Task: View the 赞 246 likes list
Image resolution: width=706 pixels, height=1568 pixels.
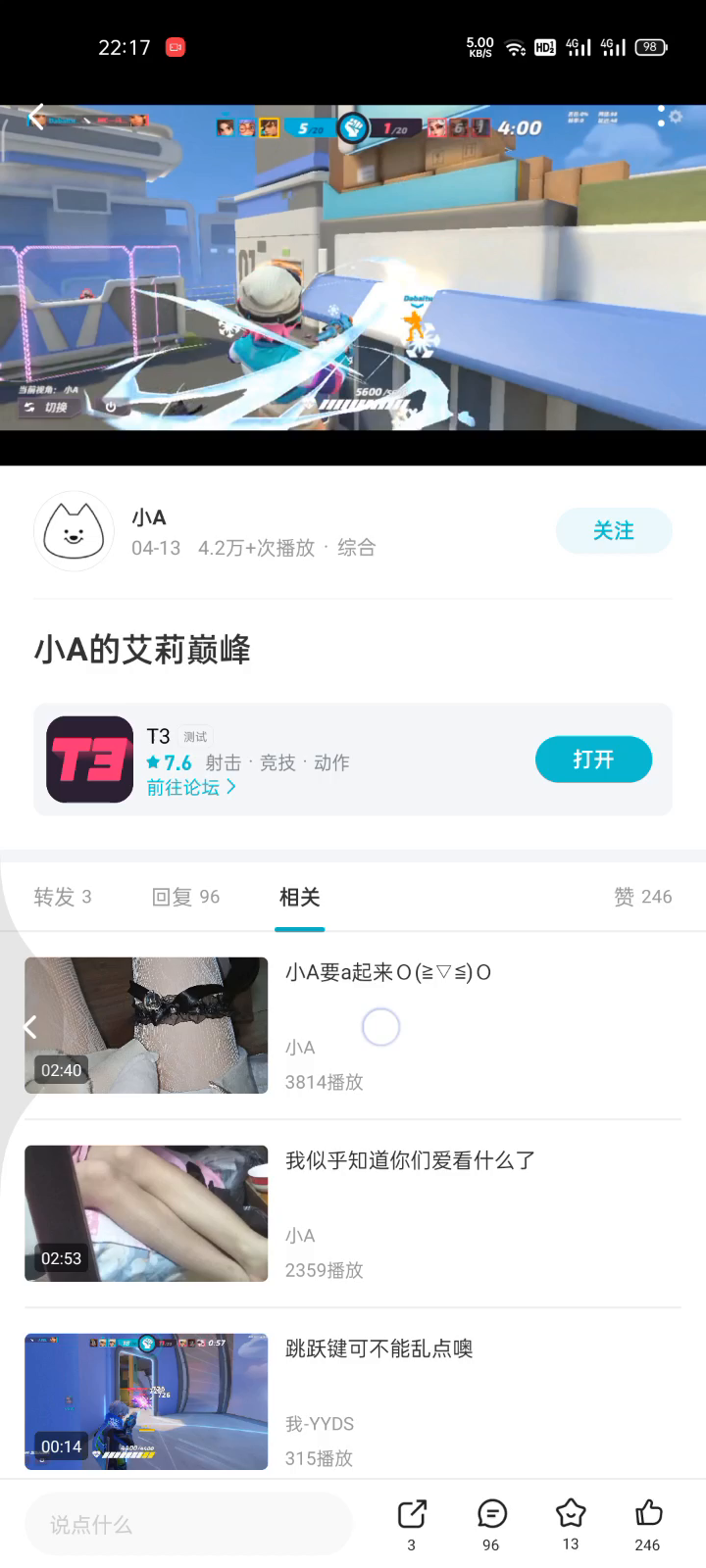Action: (642, 897)
